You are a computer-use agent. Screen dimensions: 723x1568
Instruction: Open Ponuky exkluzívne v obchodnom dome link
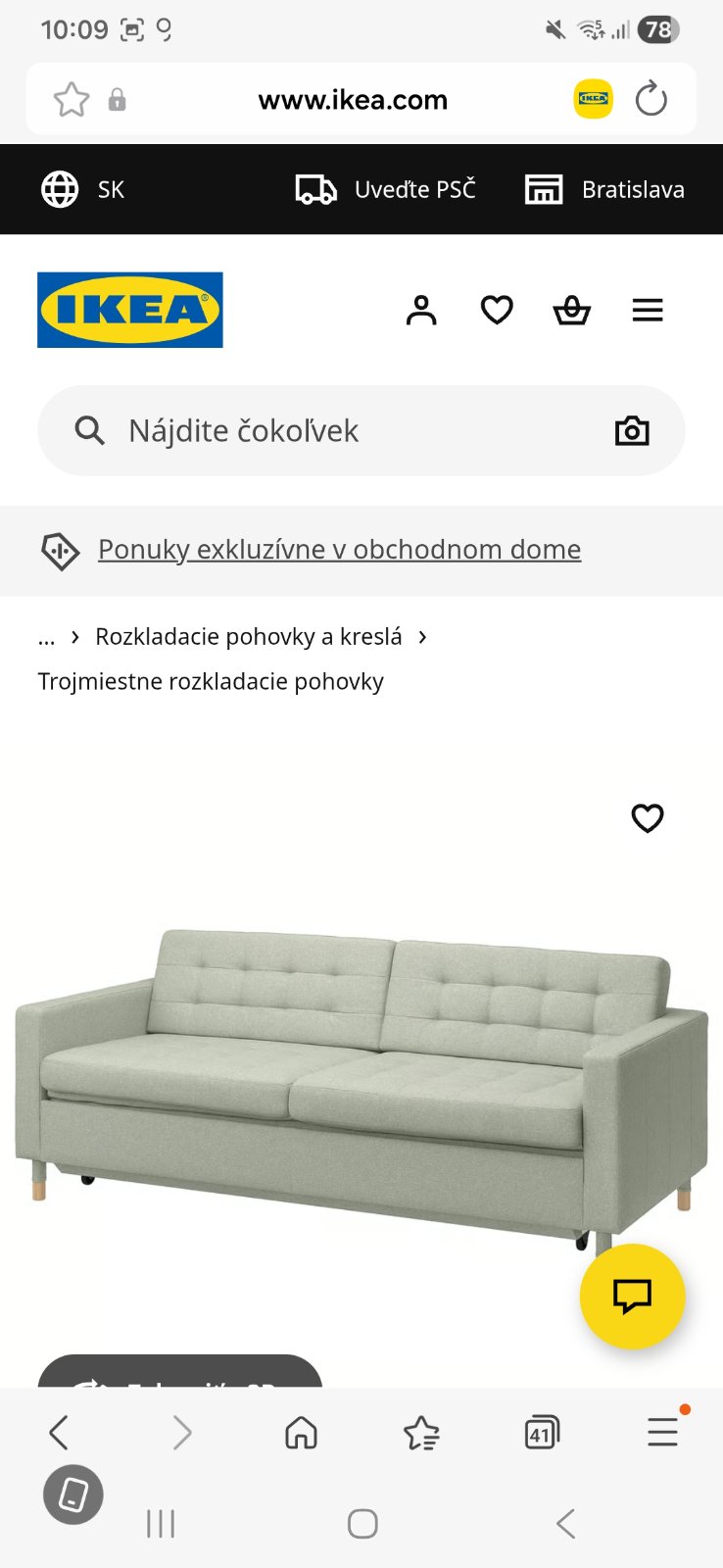point(339,550)
